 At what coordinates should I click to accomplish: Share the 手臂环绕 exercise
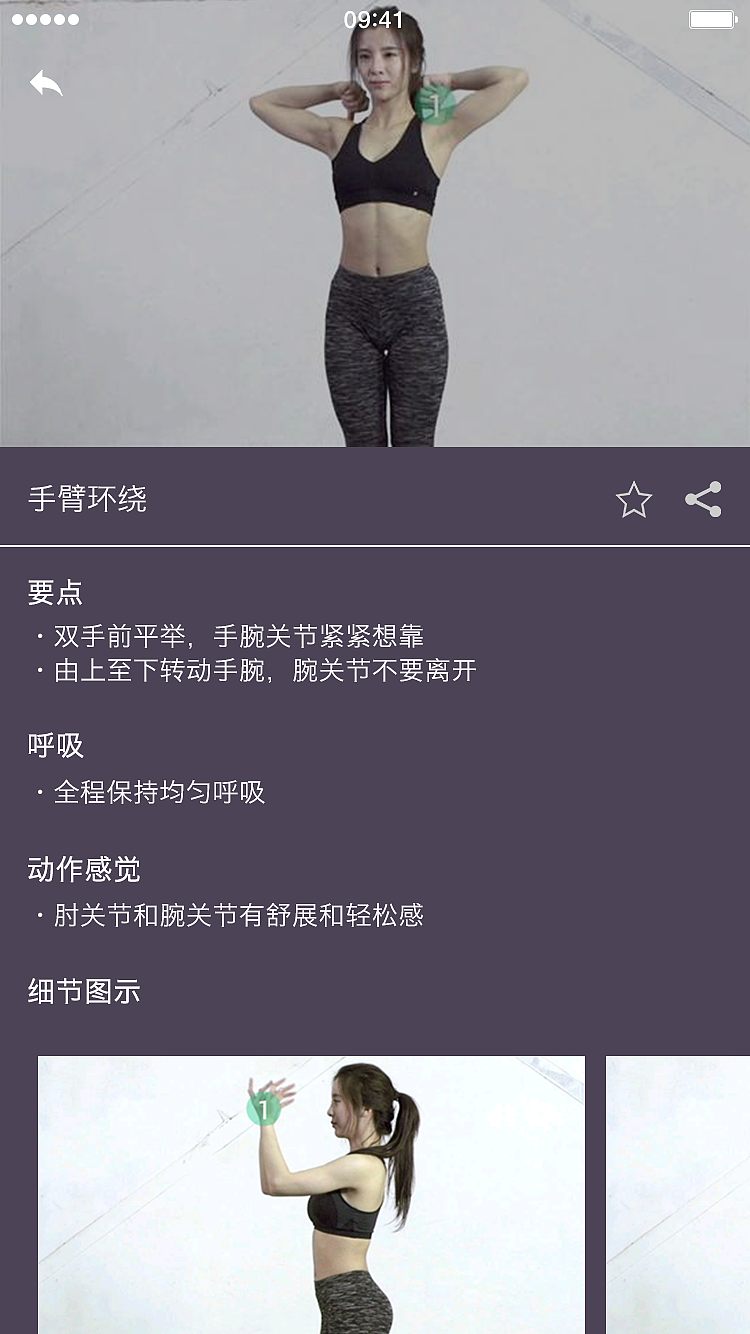click(703, 499)
